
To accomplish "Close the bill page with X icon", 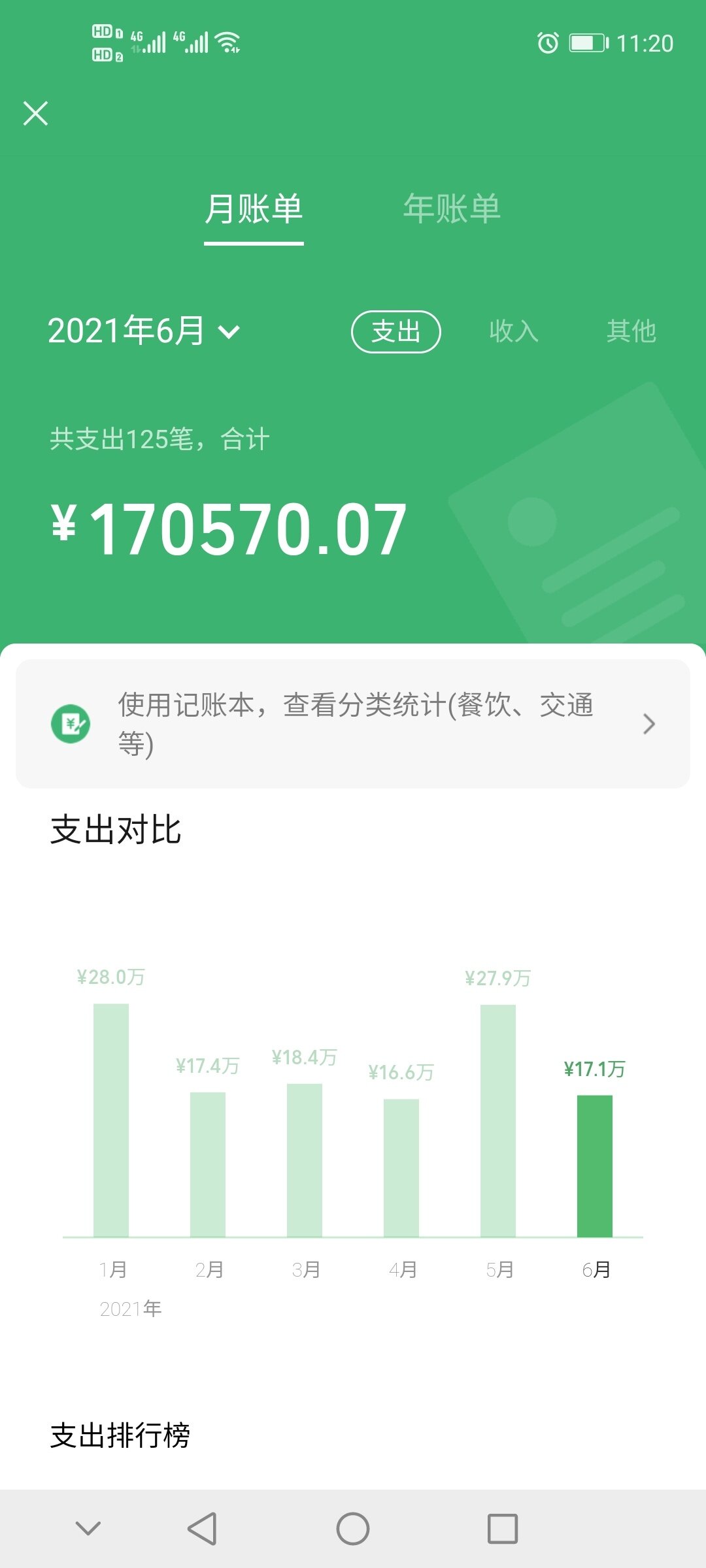I will [36, 113].
